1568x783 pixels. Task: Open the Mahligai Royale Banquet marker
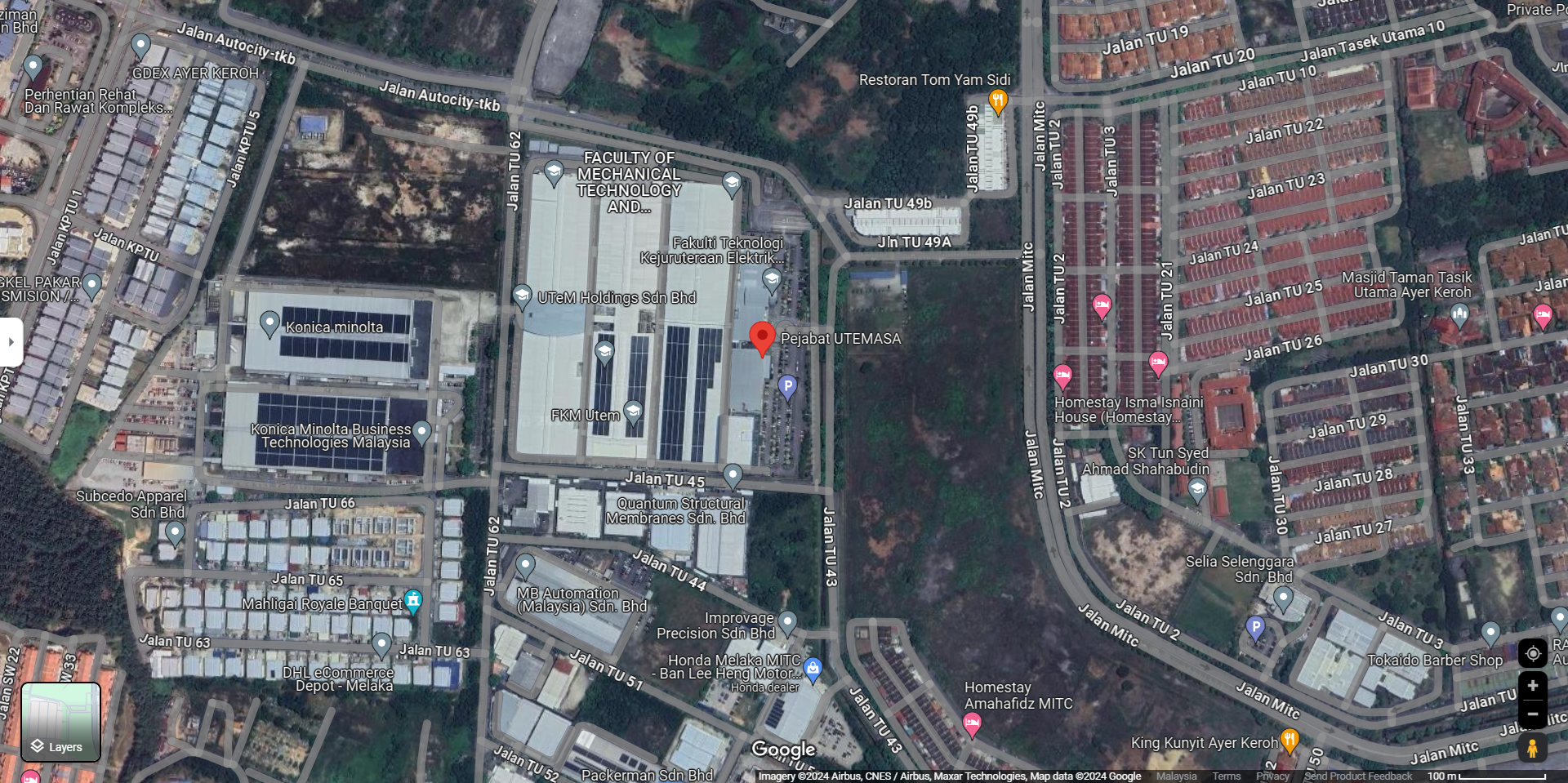pos(413,601)
